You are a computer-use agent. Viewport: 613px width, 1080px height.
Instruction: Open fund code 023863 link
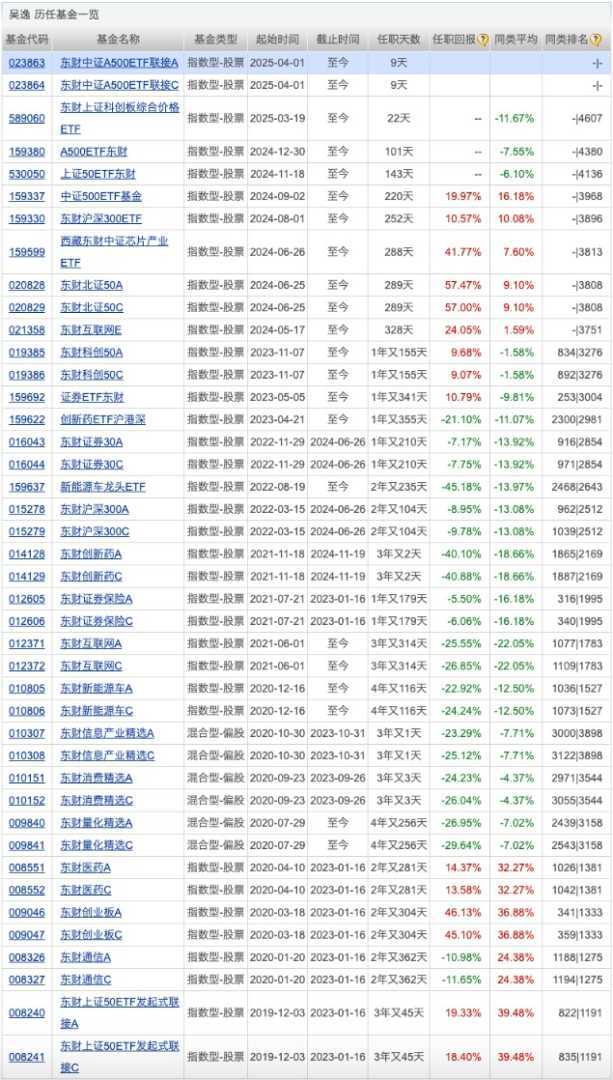[27, 62]
